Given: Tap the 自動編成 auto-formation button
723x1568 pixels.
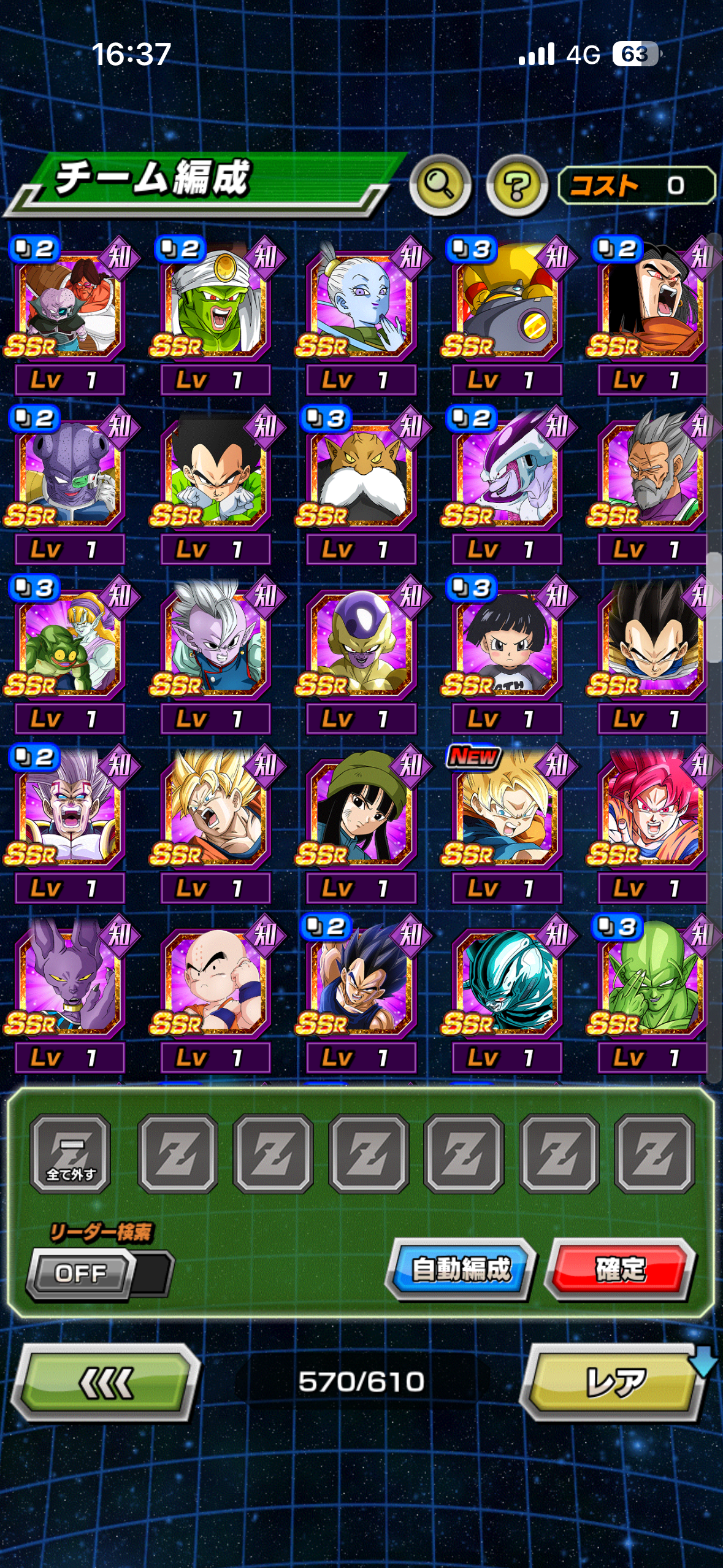Looking at the screenshot, I should (461, 1269).
